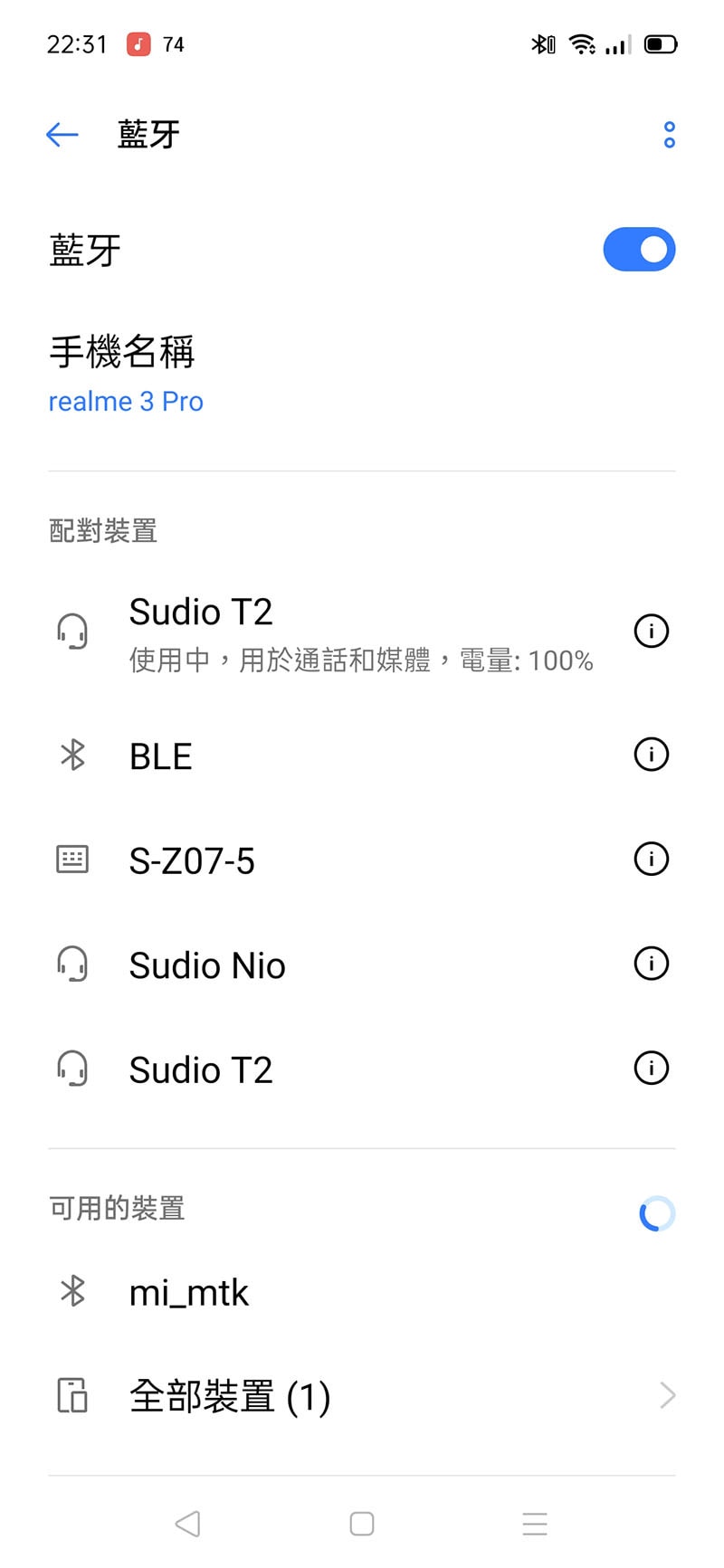View details icon for BLE
This screenshot has width=724, height=1568.
[x=651, y=754]
